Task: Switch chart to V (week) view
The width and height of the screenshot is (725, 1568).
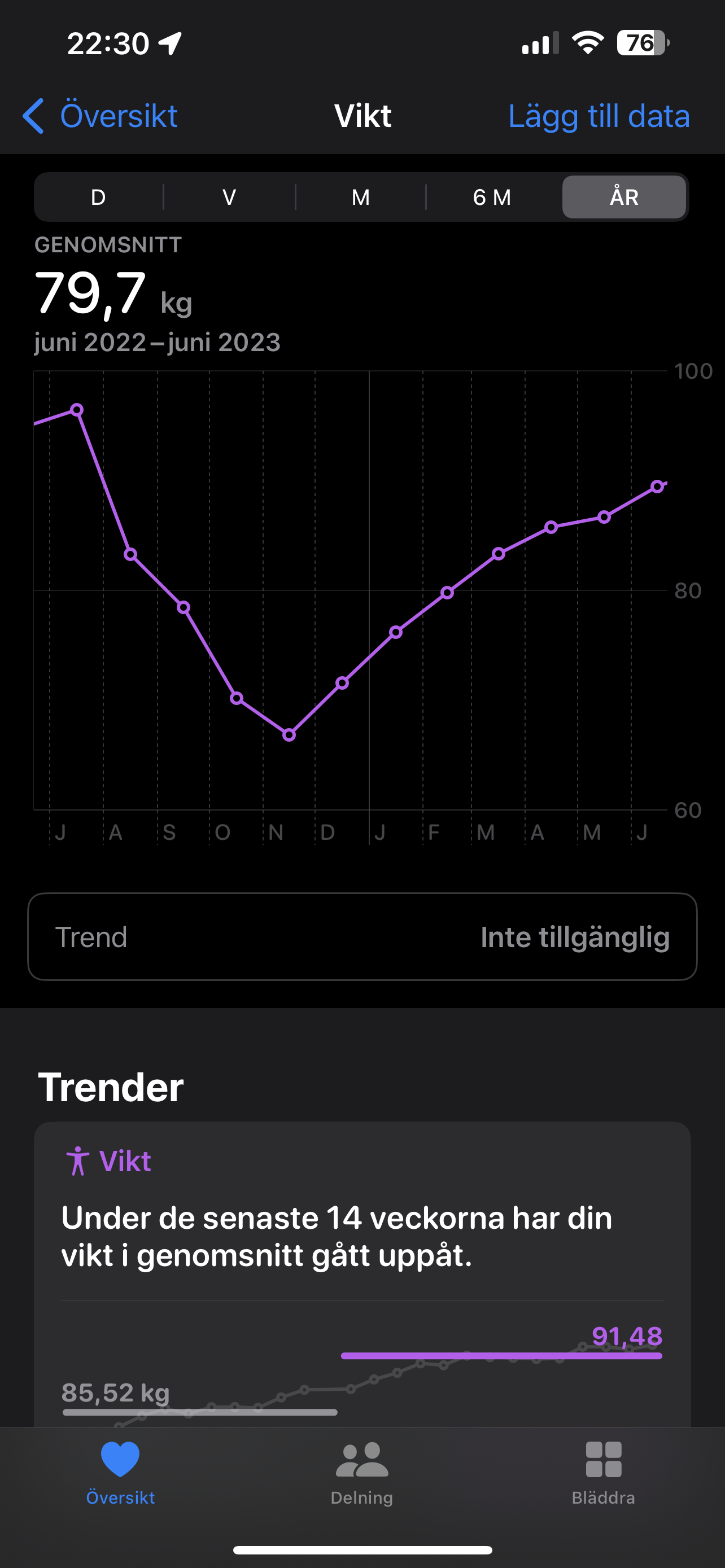Action: tap(229, 197)
